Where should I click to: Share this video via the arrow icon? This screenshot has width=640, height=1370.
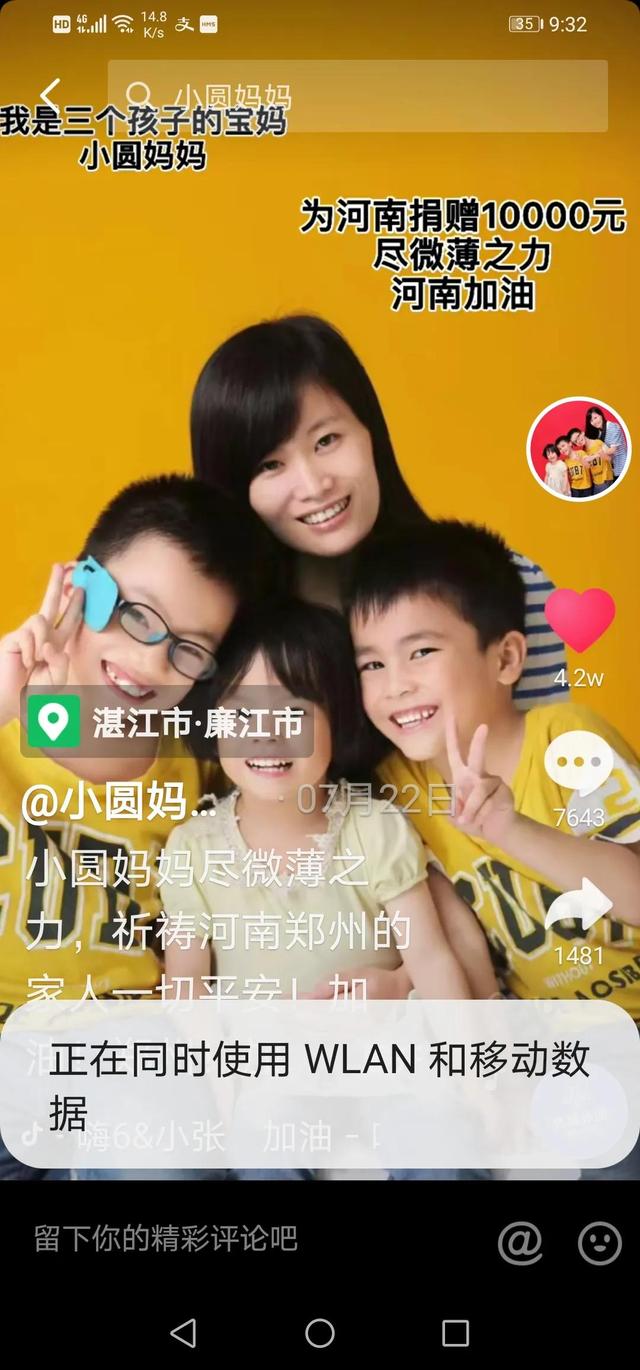click(x=579, y=905)
